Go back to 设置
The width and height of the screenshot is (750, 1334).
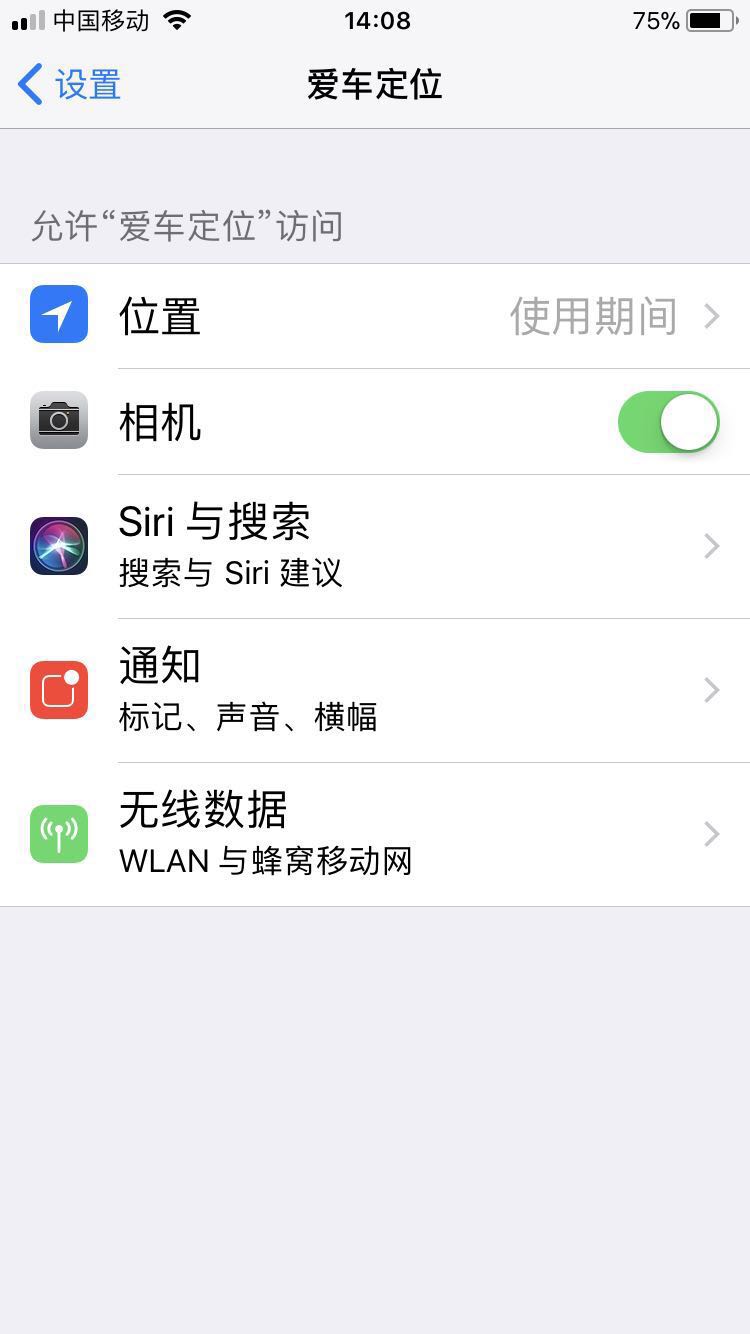[70, 85]
